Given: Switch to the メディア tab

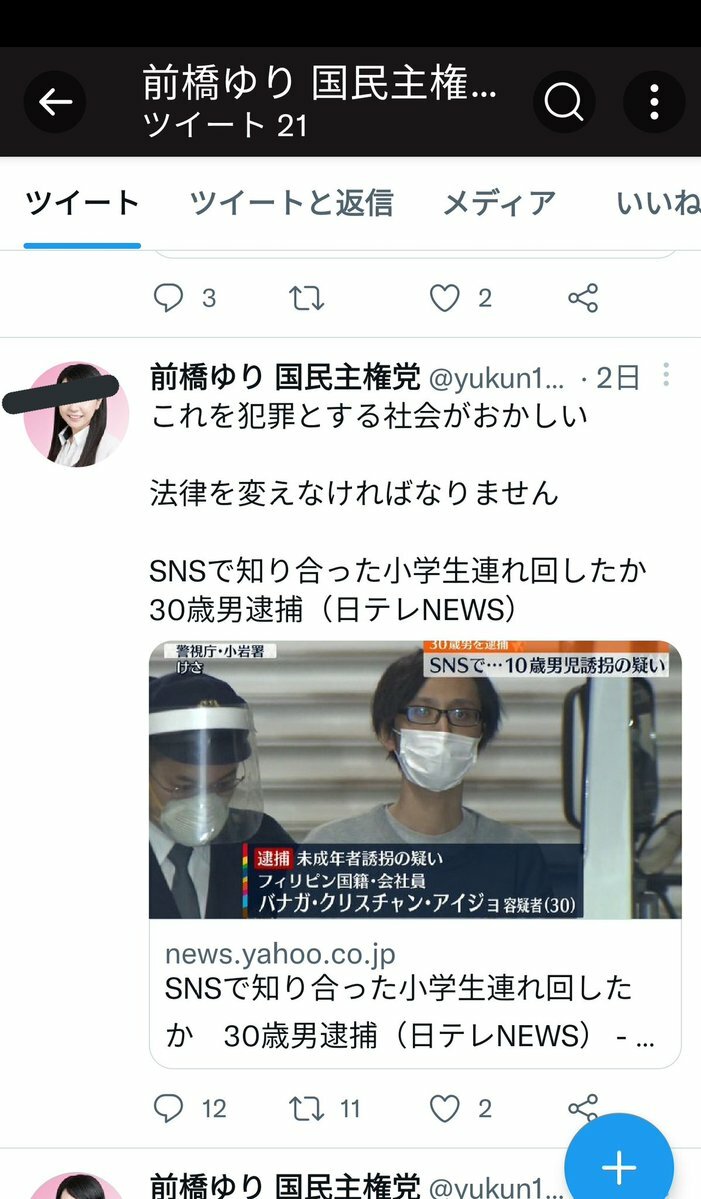Looking at the screenshot, I should (x=498, y=203).
